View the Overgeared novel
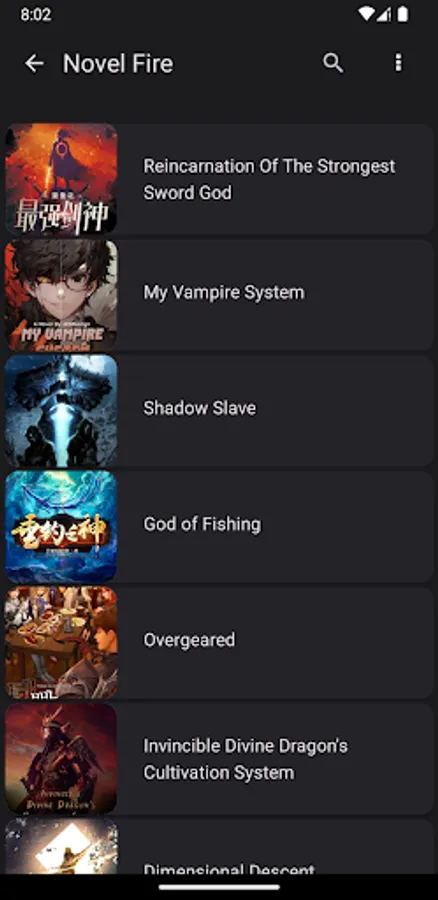Image resolution: width=438 pixels, height=900 pixels. [x=219, y=643]
